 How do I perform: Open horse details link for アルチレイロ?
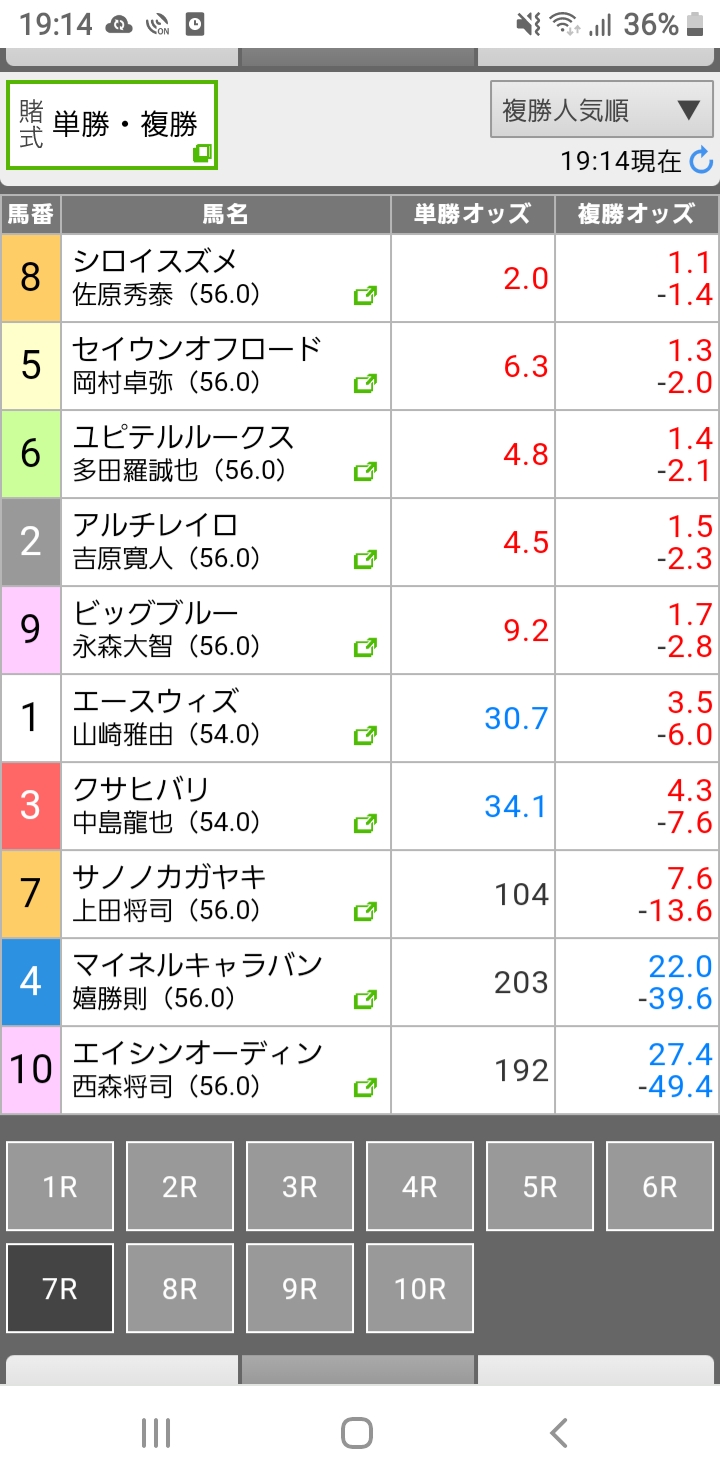(366, 559)
